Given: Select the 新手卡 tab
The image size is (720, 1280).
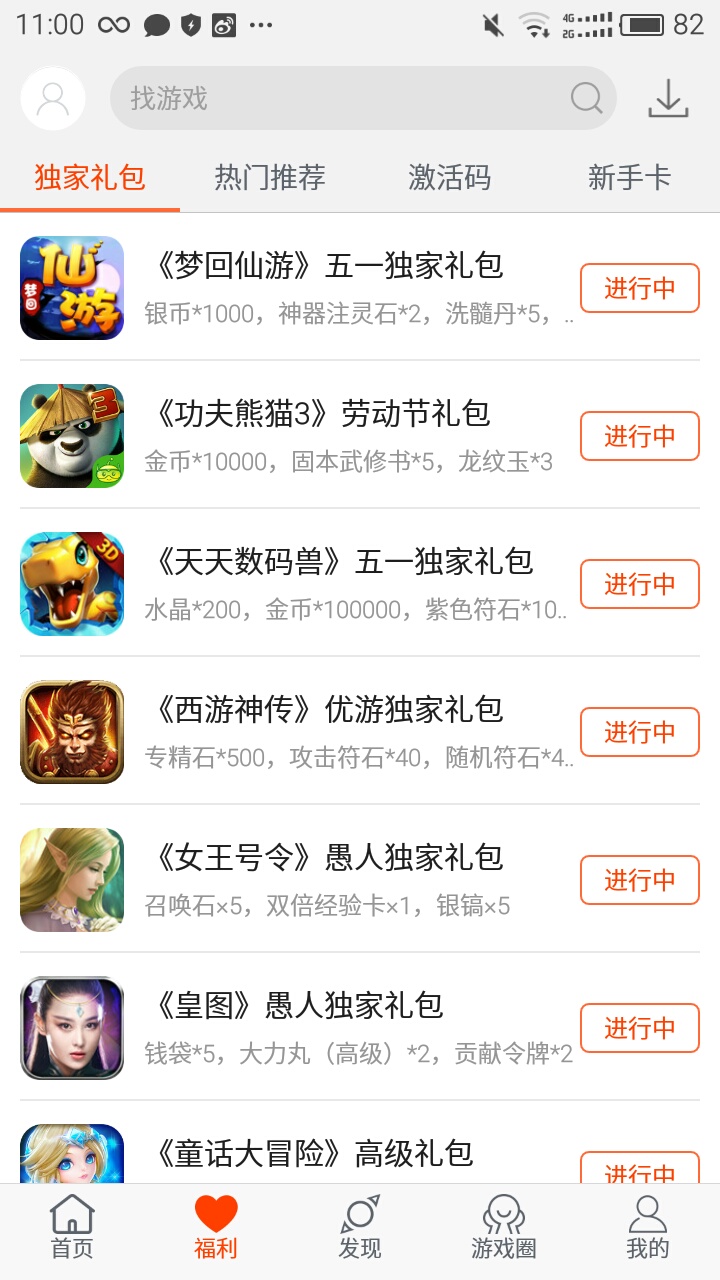Looking at the screenshot, I should click(x=629, y=178).
